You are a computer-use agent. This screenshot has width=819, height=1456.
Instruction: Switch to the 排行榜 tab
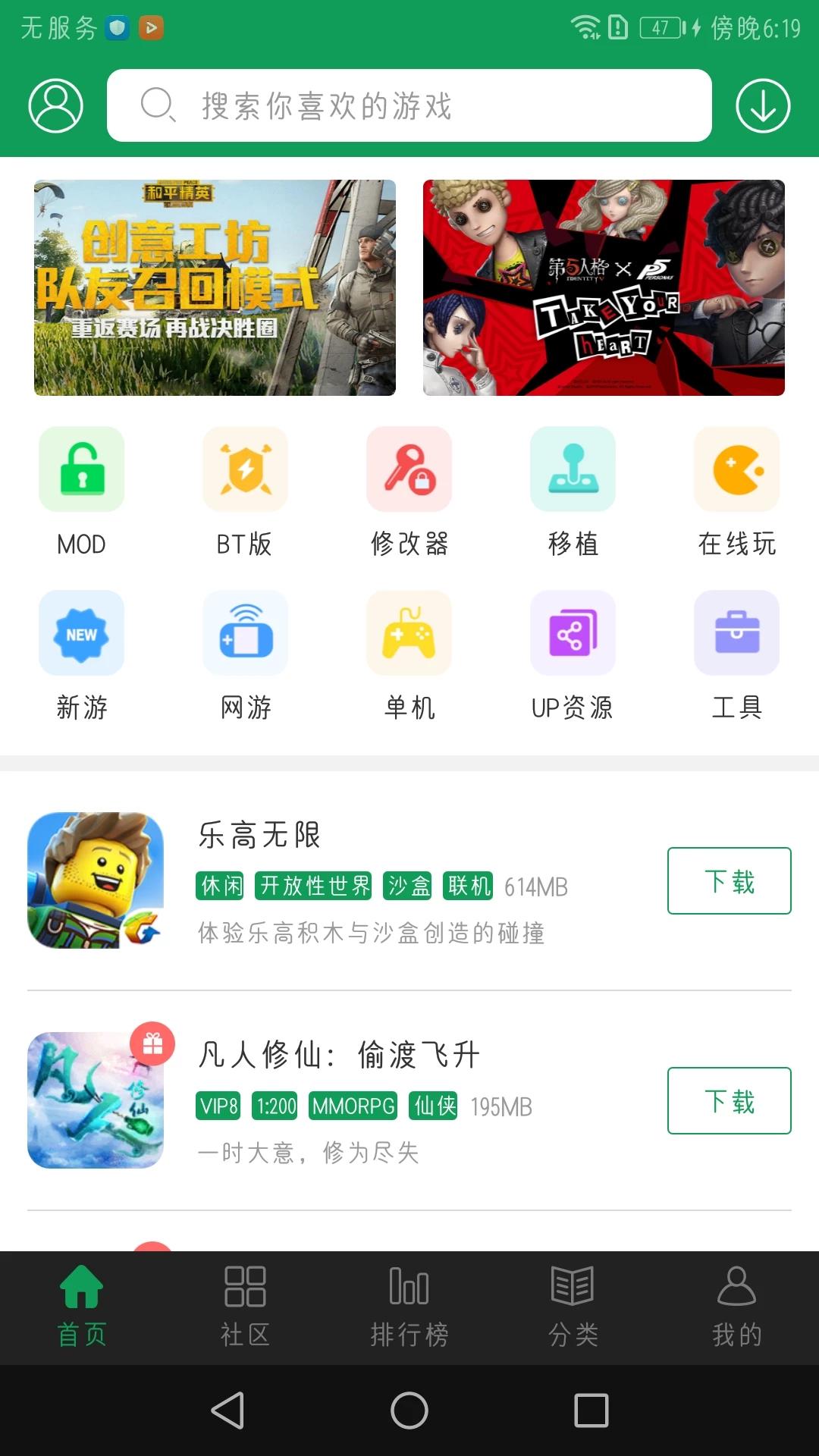click(x=409, y=1307)
